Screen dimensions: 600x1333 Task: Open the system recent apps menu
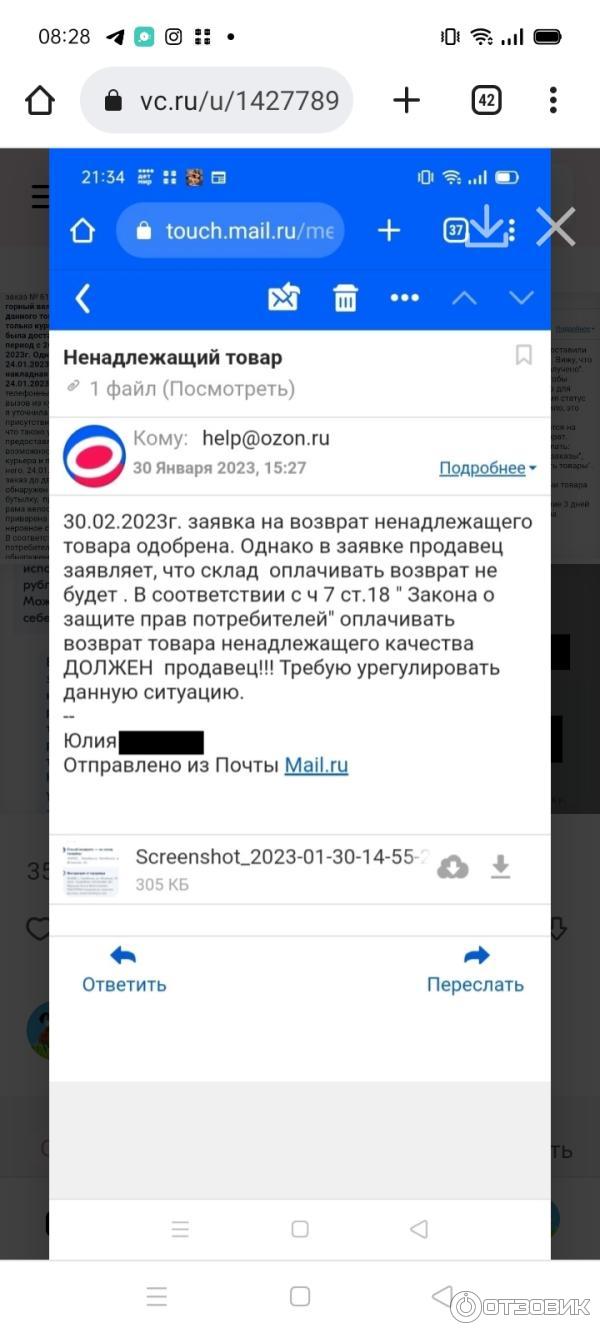[157, 1296]
